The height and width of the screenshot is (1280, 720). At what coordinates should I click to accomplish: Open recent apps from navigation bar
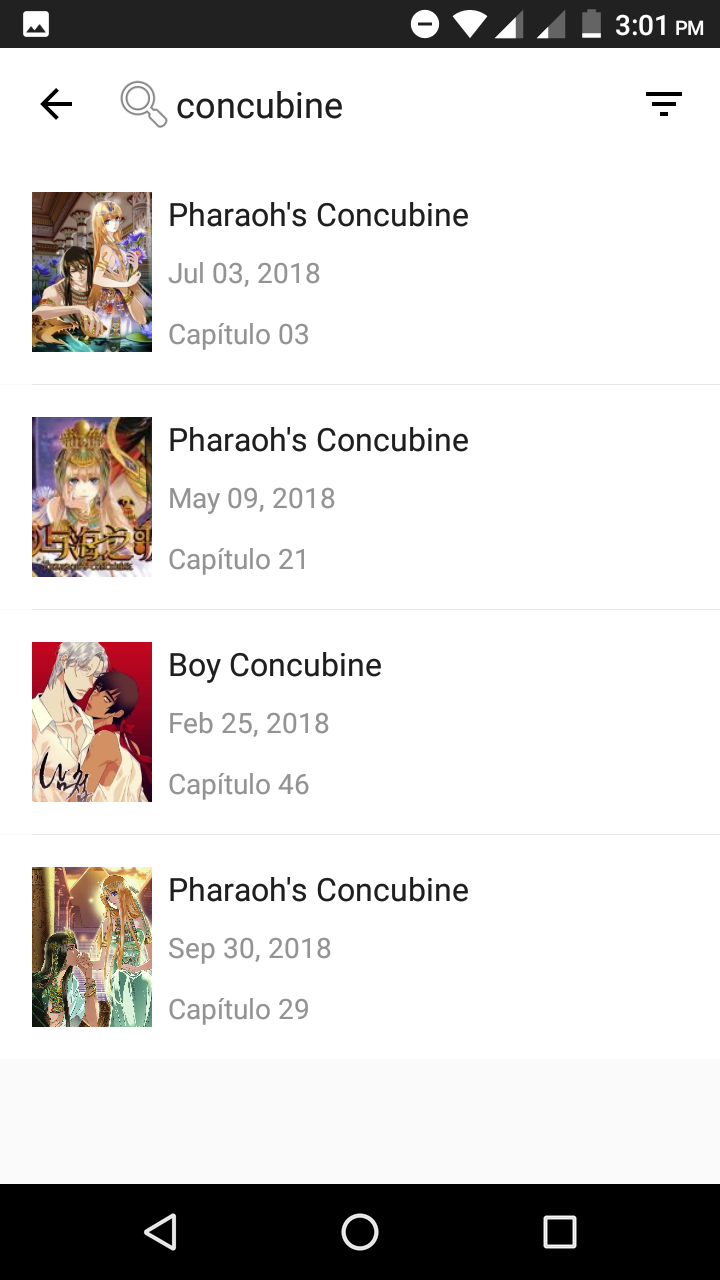559,1232
